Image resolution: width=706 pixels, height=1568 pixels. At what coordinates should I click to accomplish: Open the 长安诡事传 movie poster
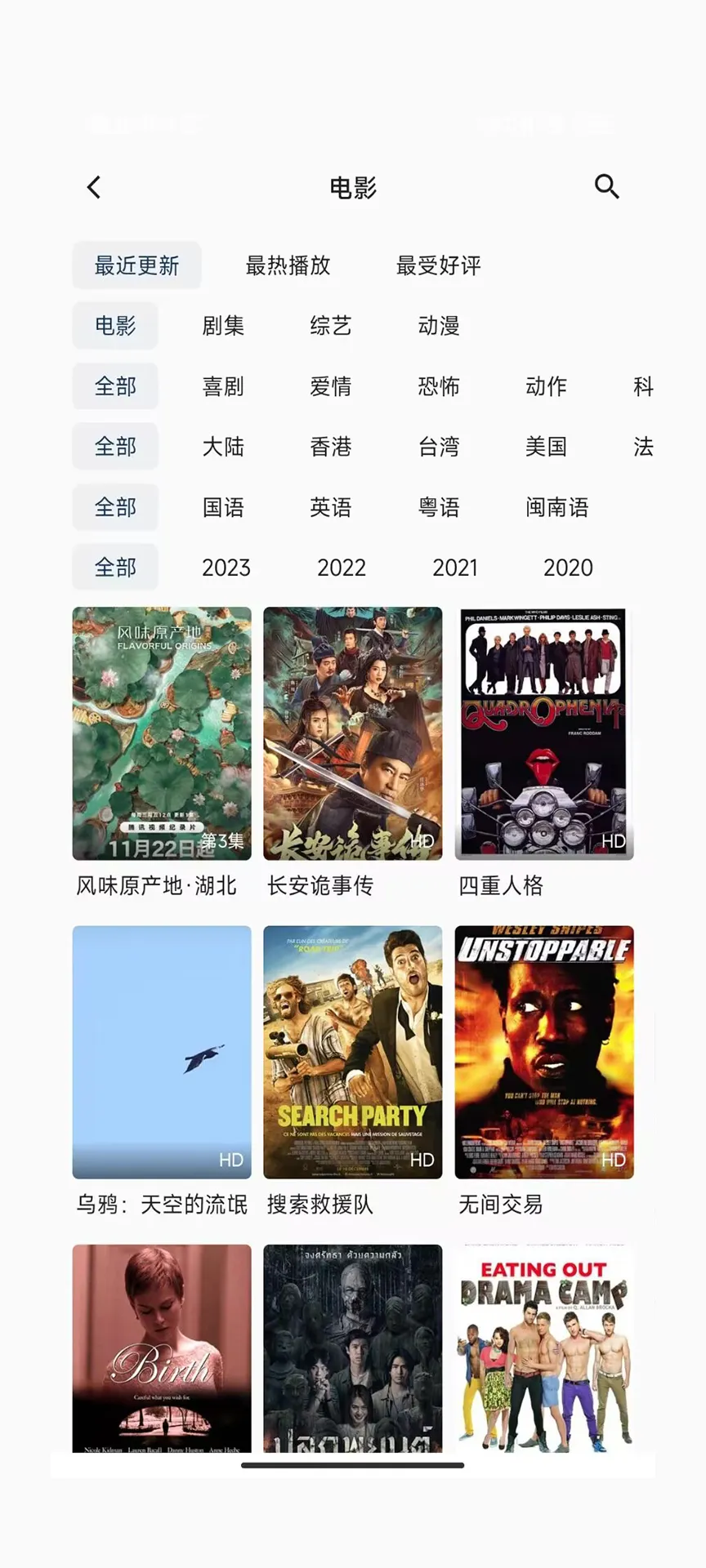tap(353, 733)
